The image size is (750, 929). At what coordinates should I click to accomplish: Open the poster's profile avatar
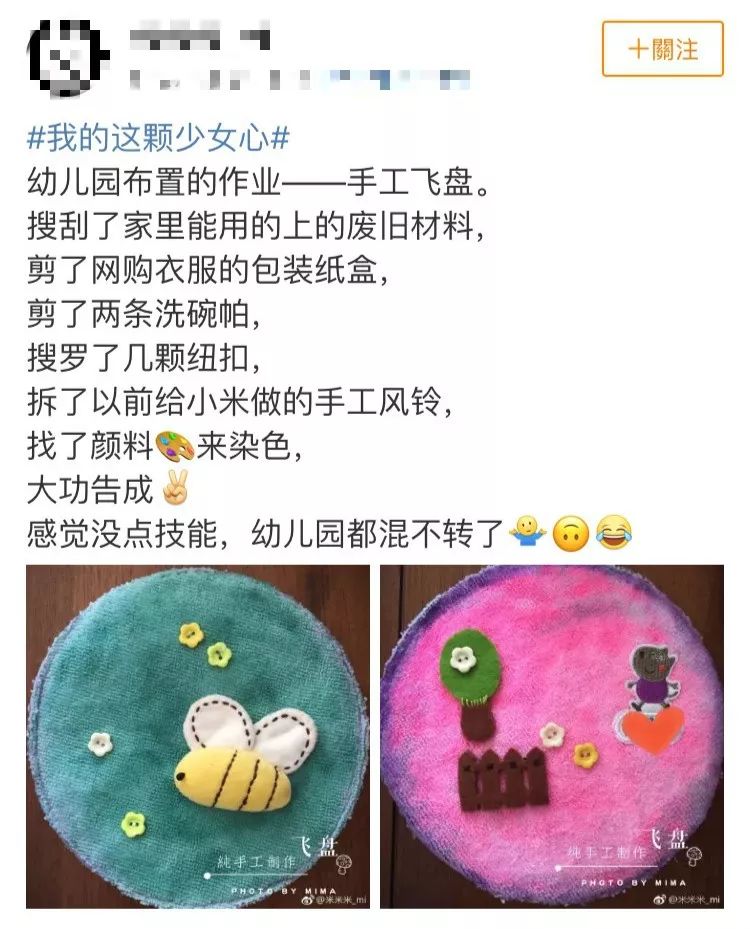[66, 55]
